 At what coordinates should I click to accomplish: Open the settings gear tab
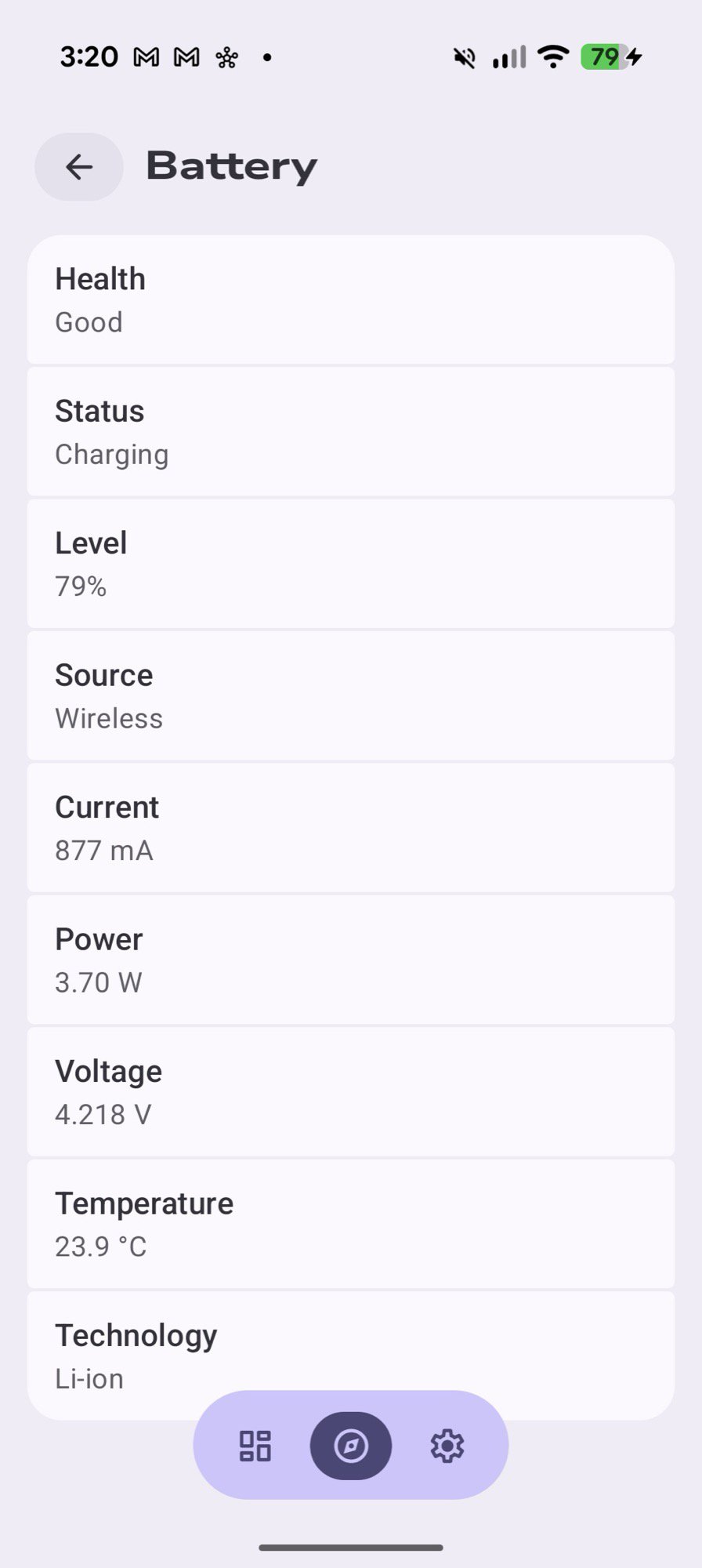pos(447,1446)
